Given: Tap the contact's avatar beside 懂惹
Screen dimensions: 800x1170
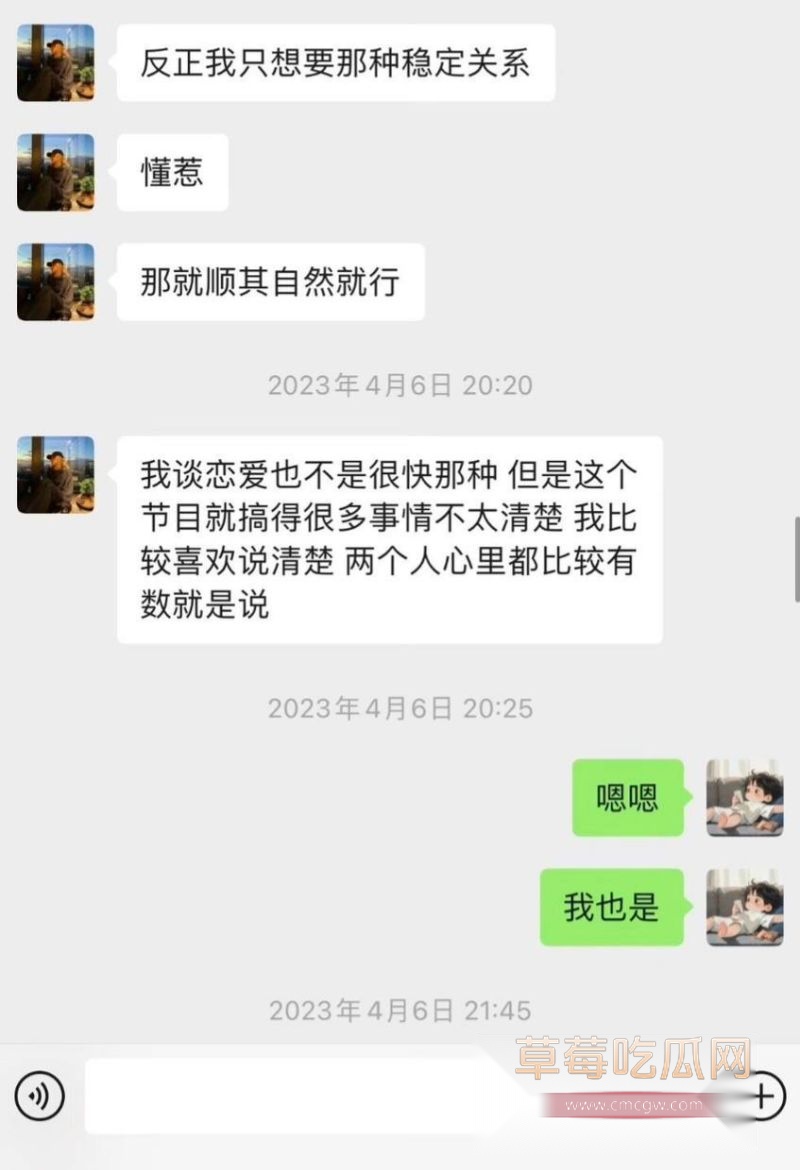Looking at the screenshot, I should pyautogui.click(x=55, y=172).
